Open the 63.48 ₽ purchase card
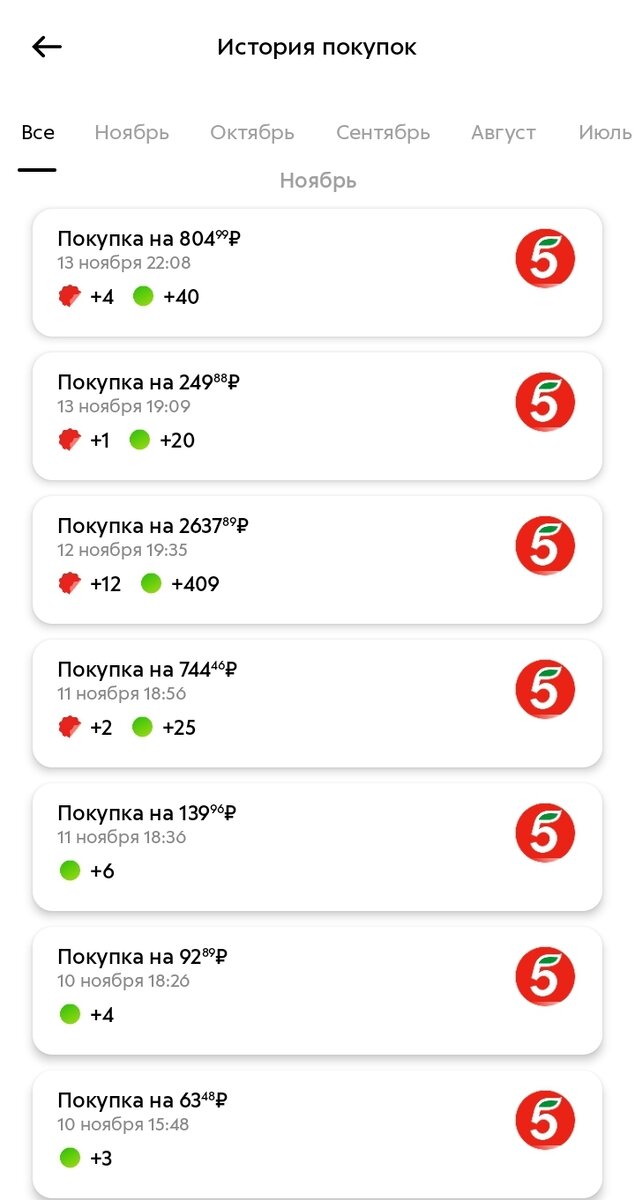 pos(317,1134)
